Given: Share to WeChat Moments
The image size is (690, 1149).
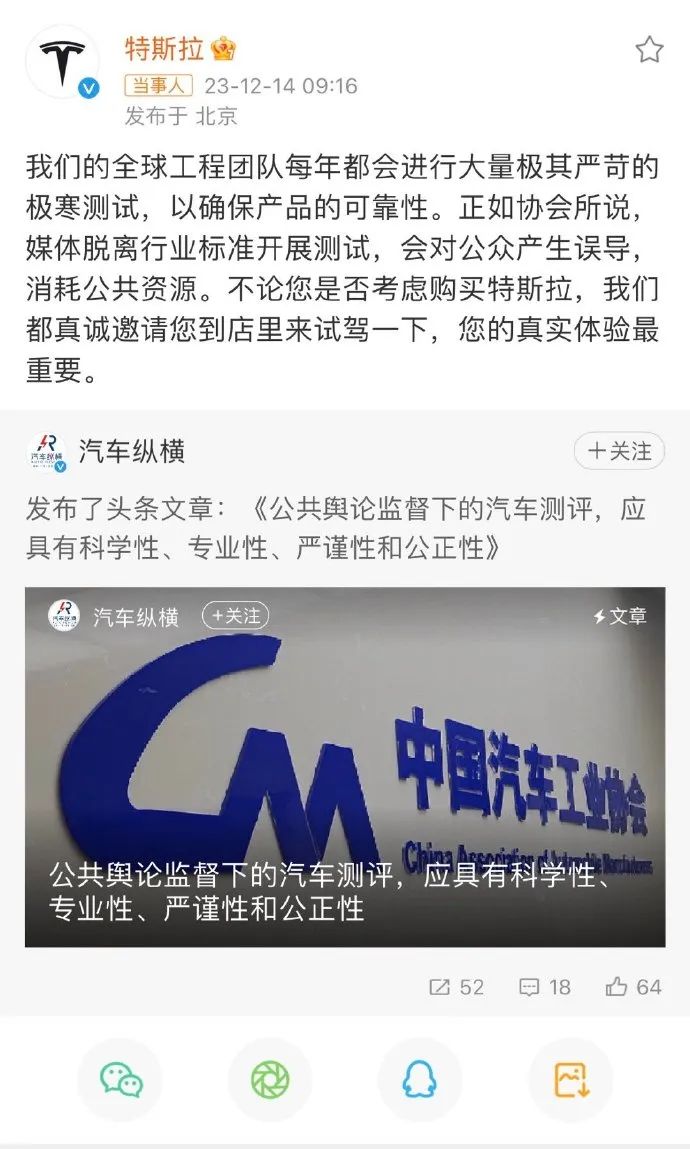Looking at the screenshot, I should pyautogui.click(x=270, y=1080).
